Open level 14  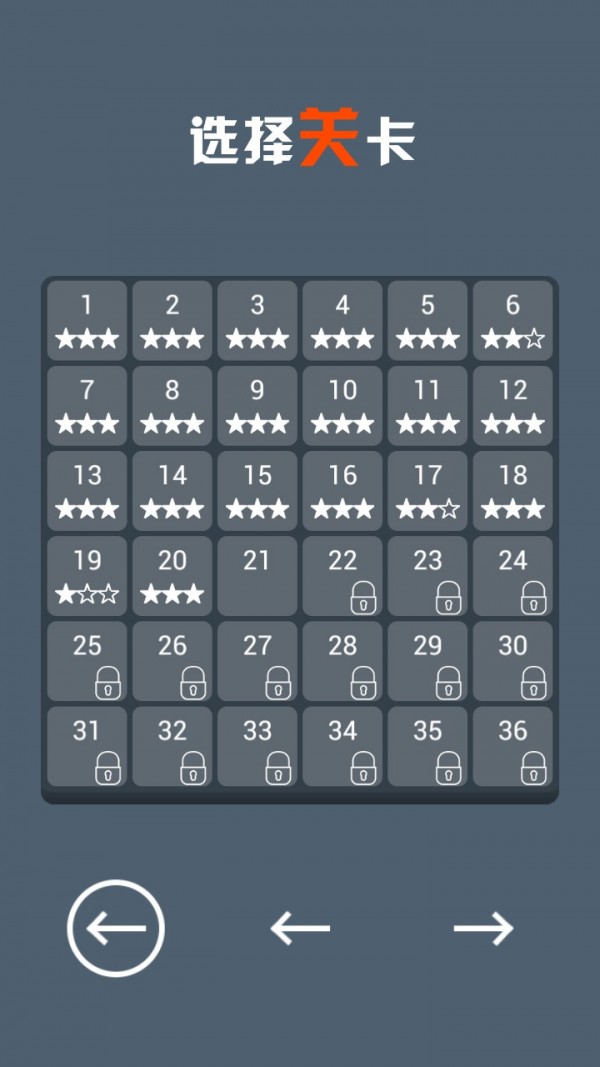(x=172, y=490)
